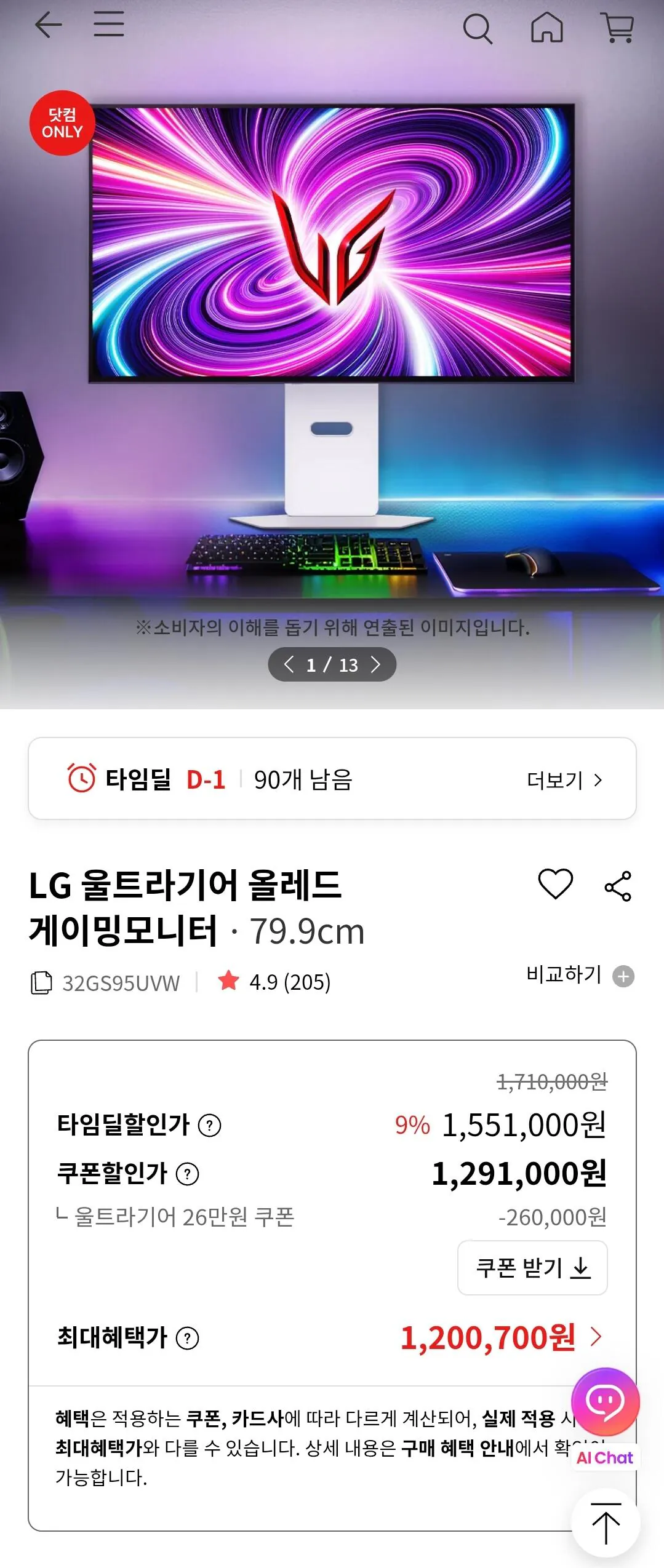The image size is (664, 1568).
Task: Download the coupon with 쿠폰 받기
Action: 532,1268
